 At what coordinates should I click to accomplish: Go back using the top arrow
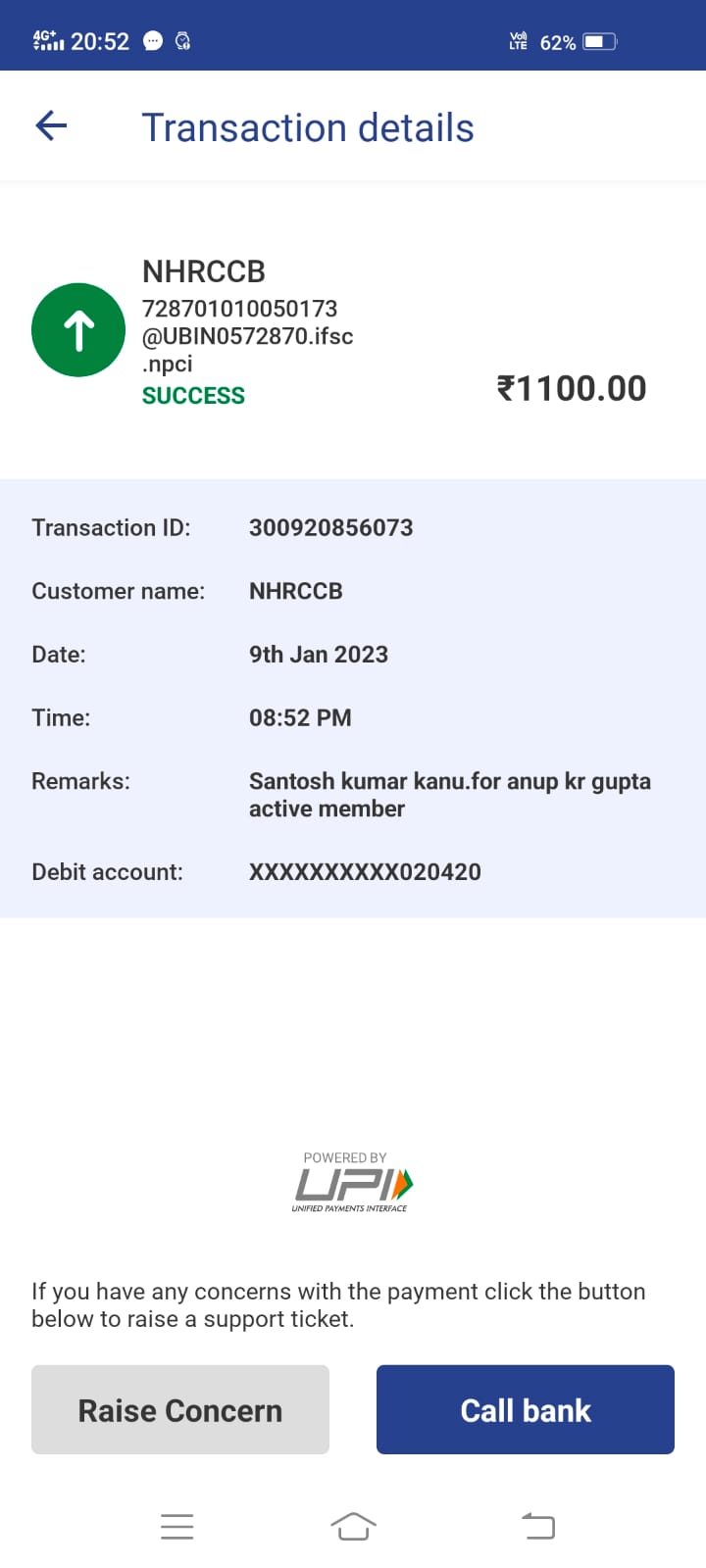[51, 125]
